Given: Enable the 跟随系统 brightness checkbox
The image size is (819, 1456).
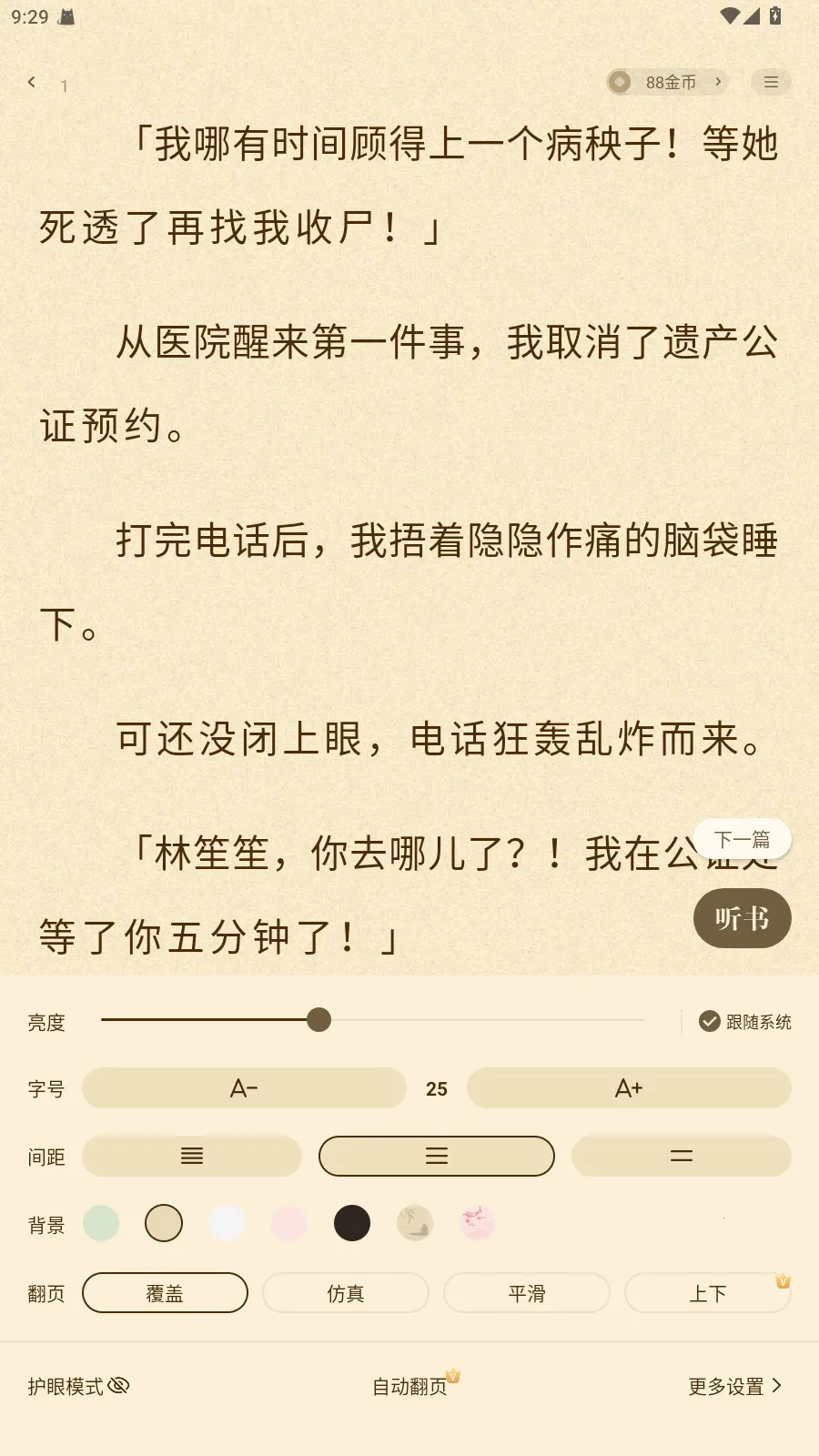Looking at the screenshot, I should pos(708,1021).
